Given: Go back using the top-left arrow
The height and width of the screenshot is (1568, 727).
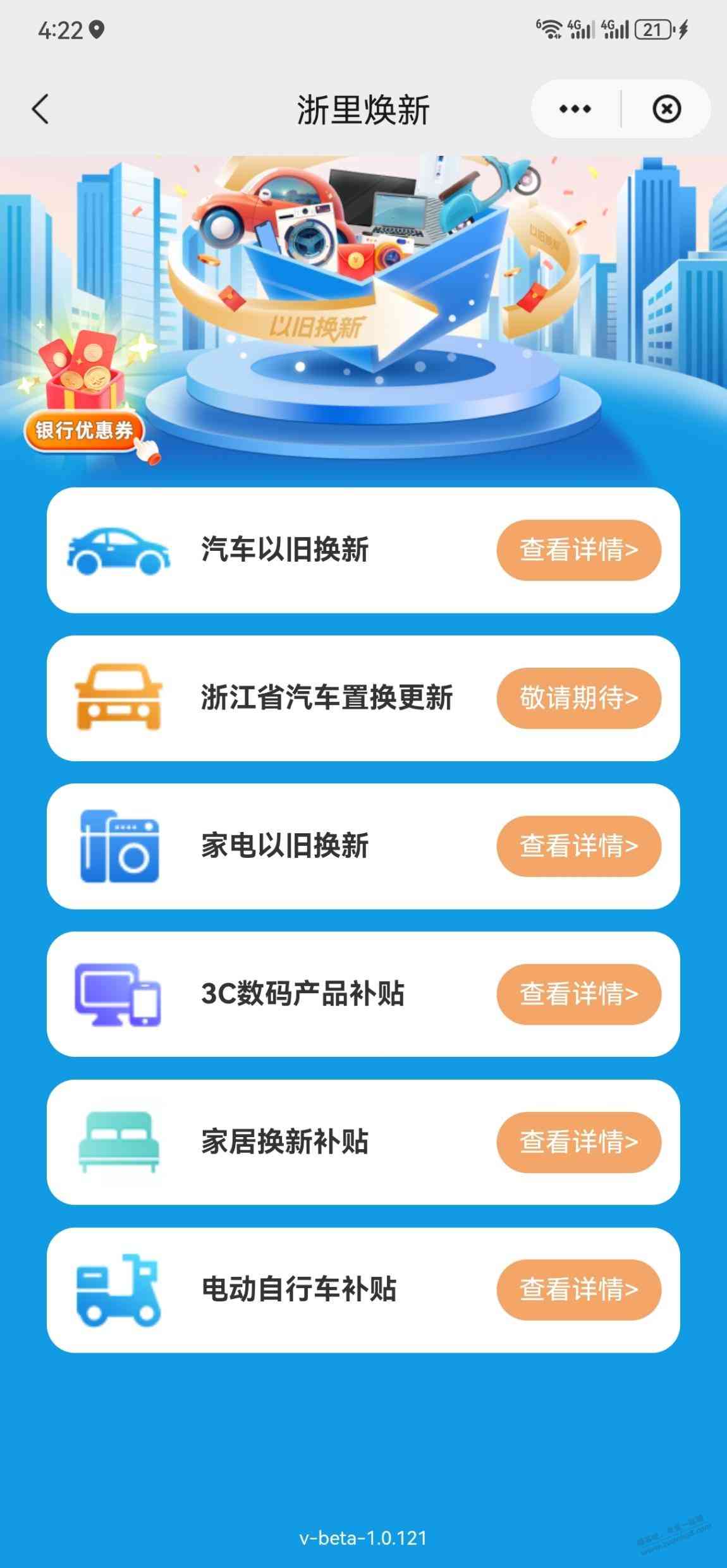Looking at the screenshot, I should [x=40, y=109].
